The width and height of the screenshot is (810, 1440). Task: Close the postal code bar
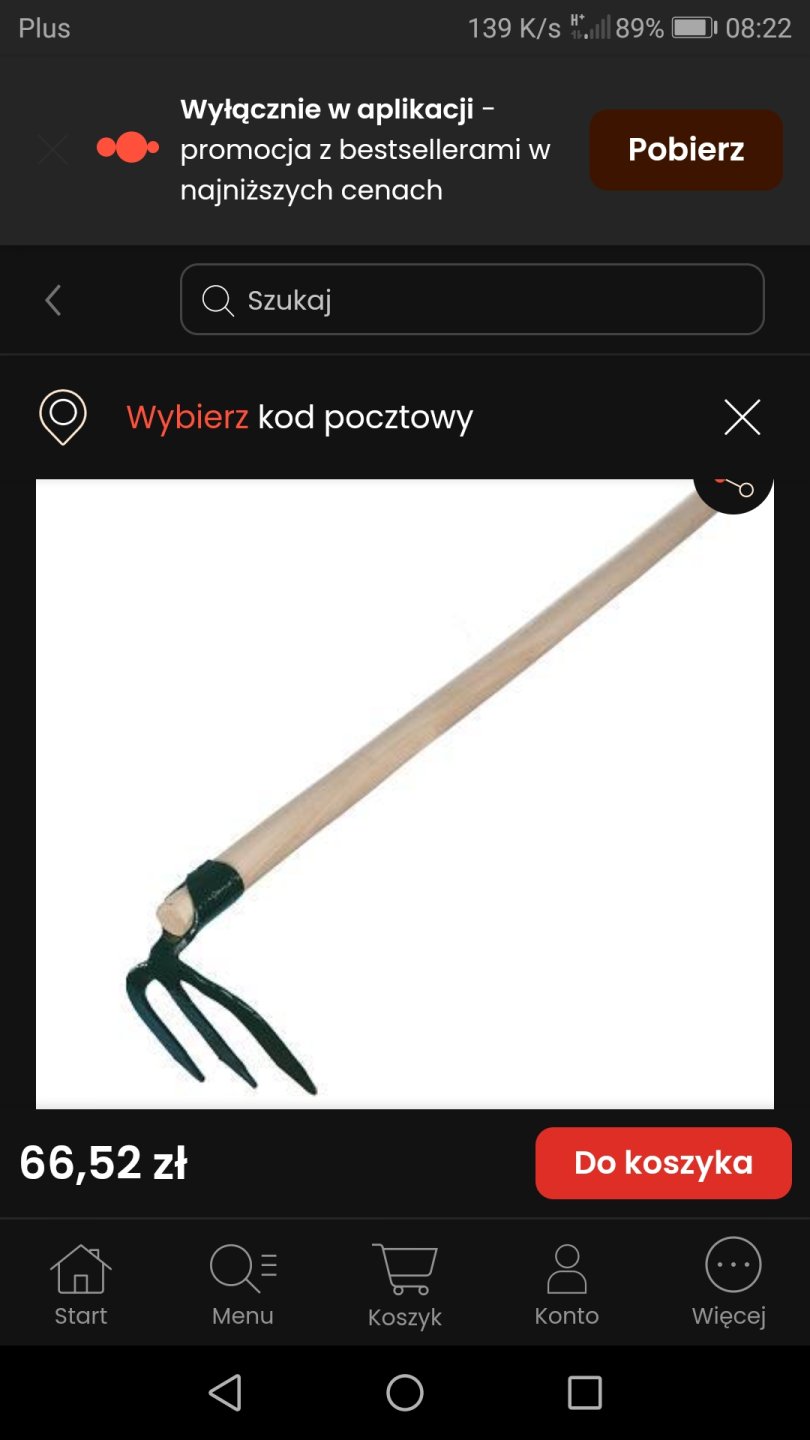tap(741, 417)
